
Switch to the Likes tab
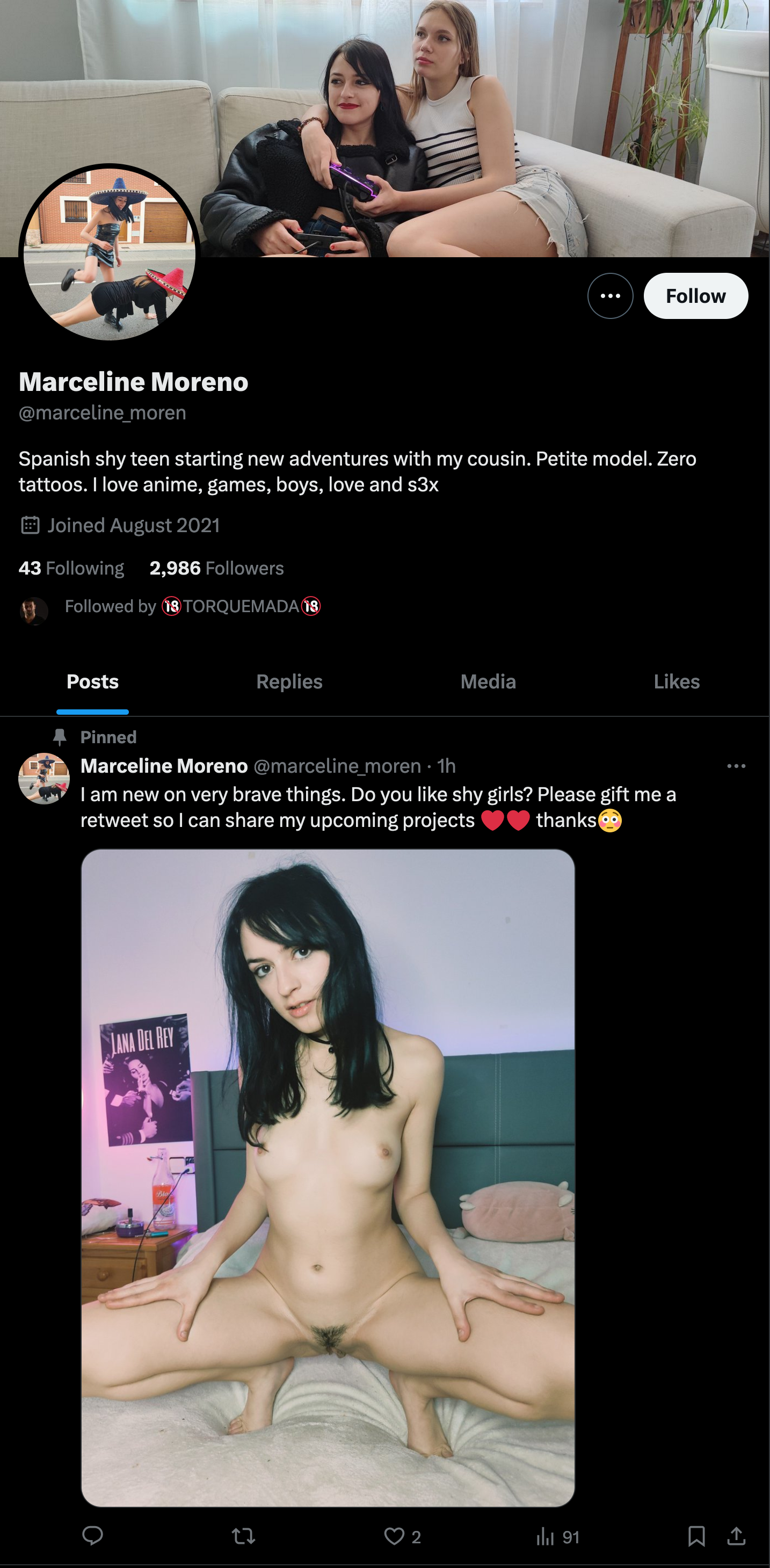pos(676,681)
